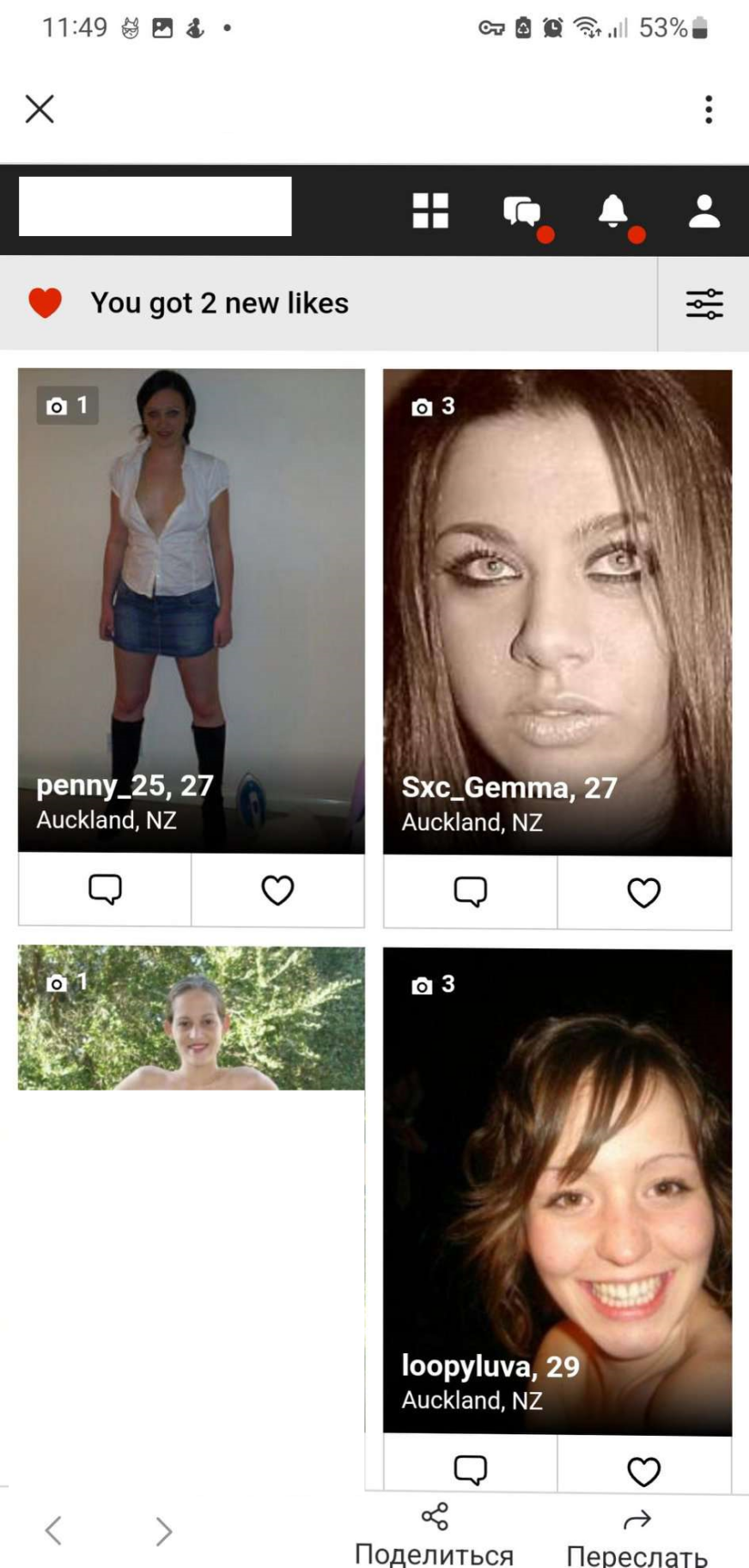Image resolution: width=749 pixels, height=1568 pixels.
Task: View the 2 new likes banner
Action: [x=219, y=303]
